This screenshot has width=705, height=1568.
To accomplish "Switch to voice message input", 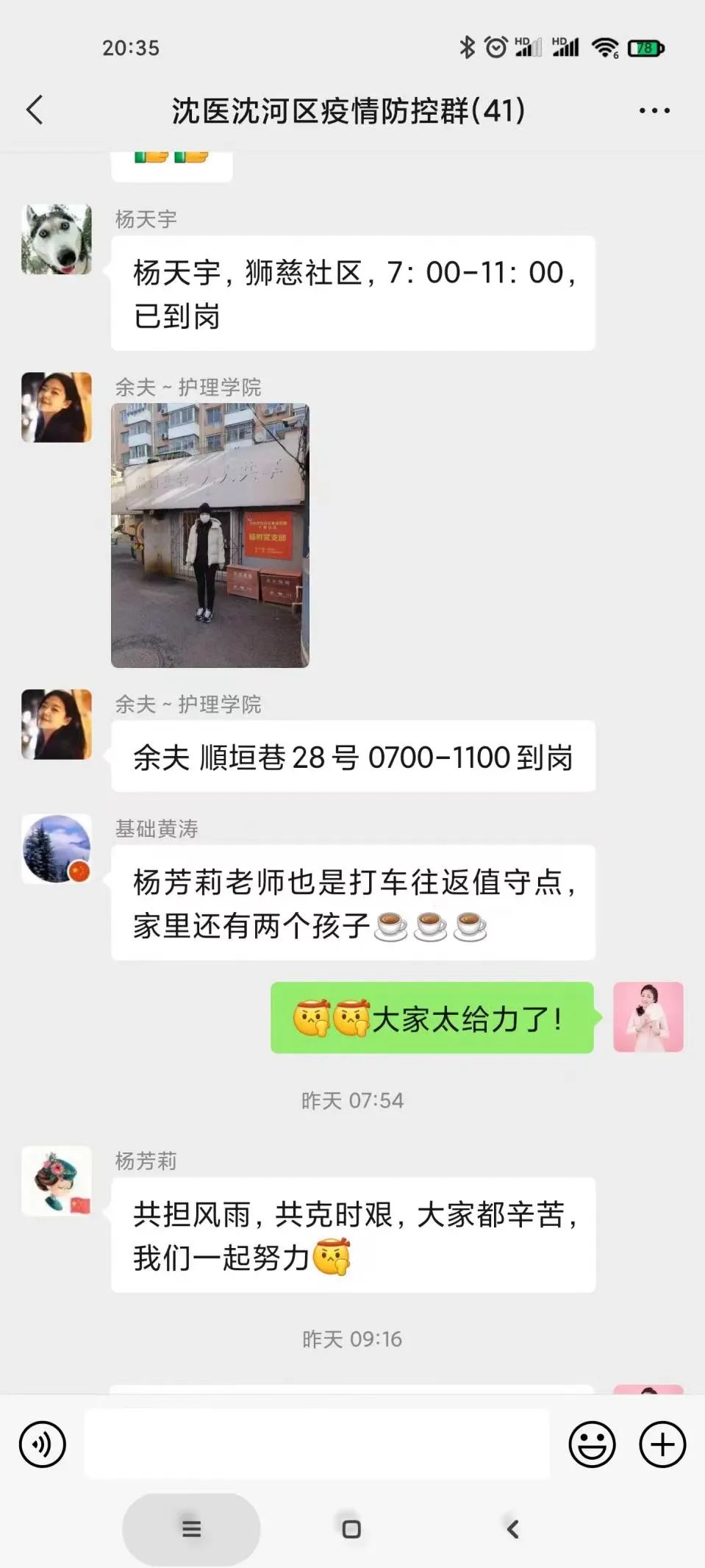I will [43, 1444].
